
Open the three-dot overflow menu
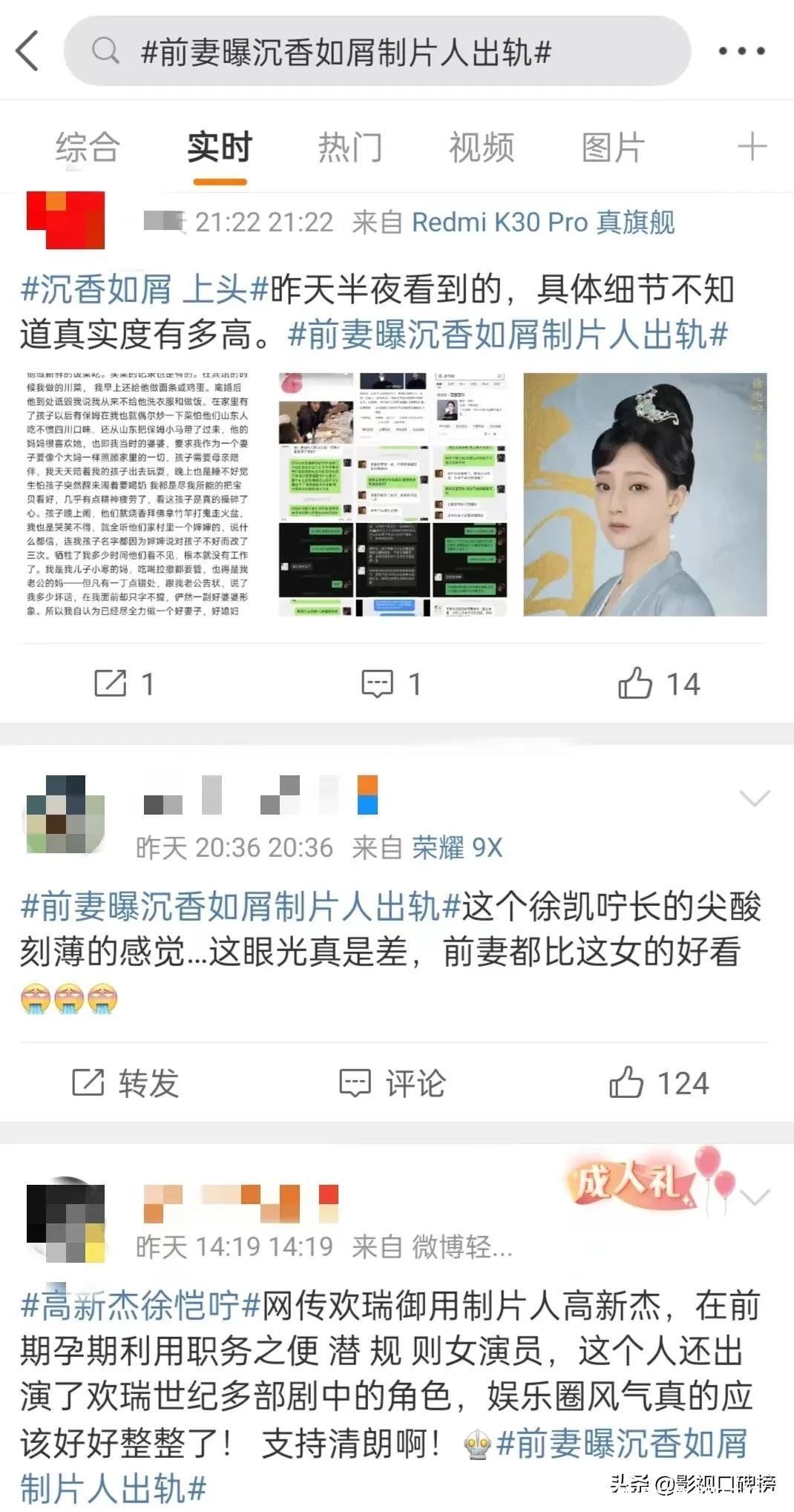coord(741,51)
